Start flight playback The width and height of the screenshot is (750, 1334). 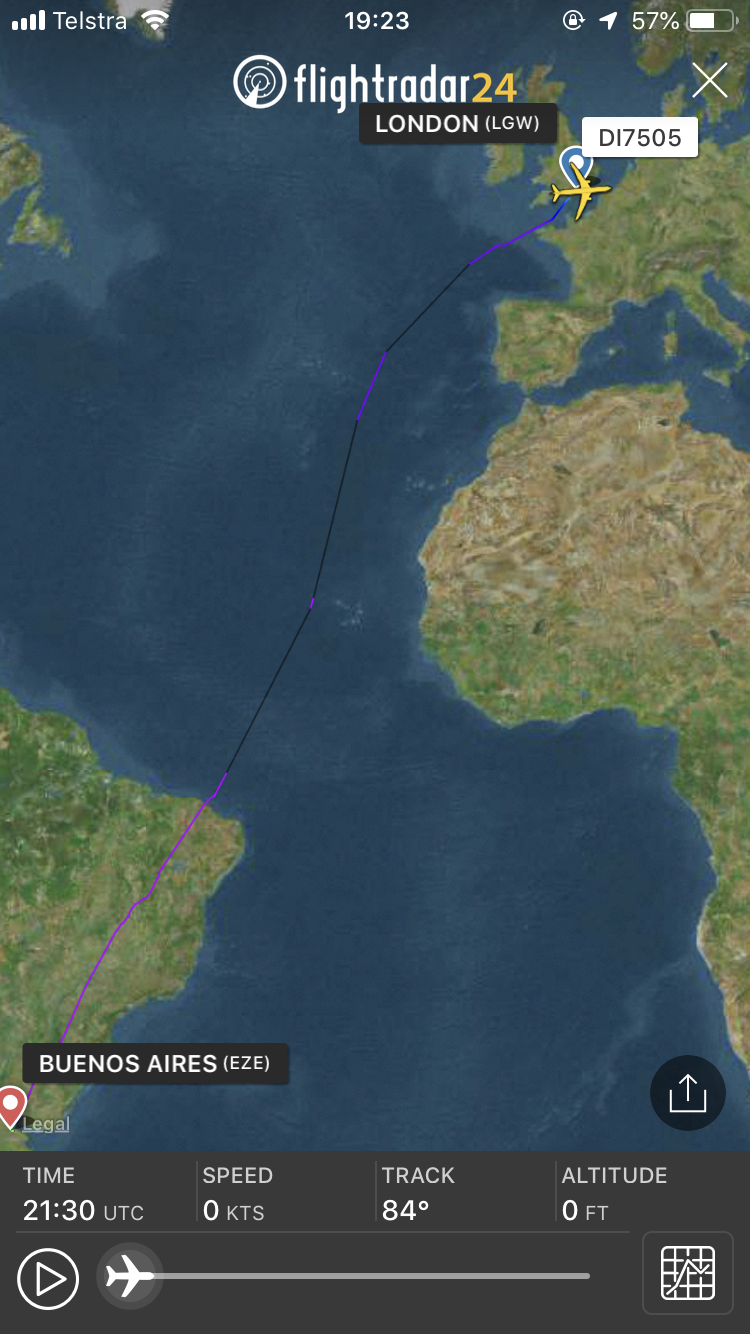tap(48, 1279)
